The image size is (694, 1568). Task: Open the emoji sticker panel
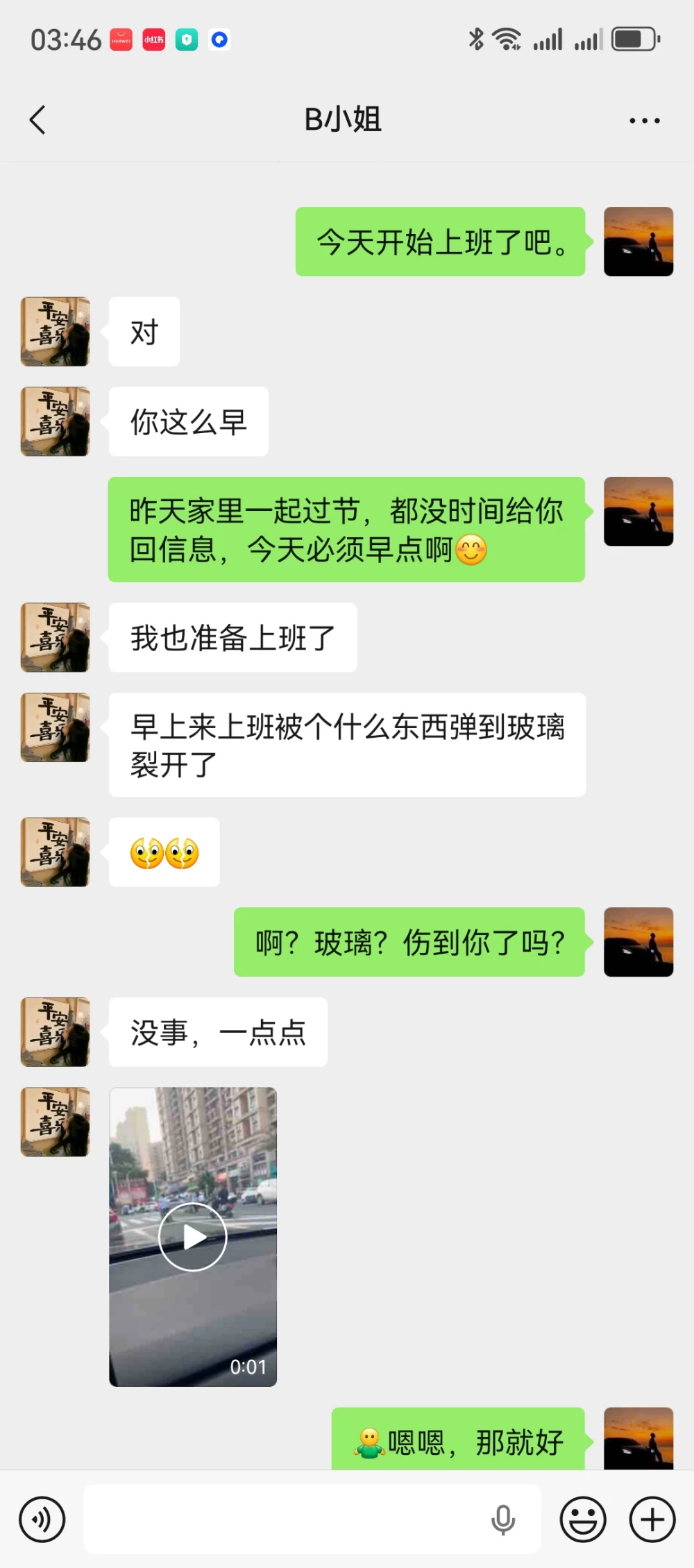tap(582, 1519)
